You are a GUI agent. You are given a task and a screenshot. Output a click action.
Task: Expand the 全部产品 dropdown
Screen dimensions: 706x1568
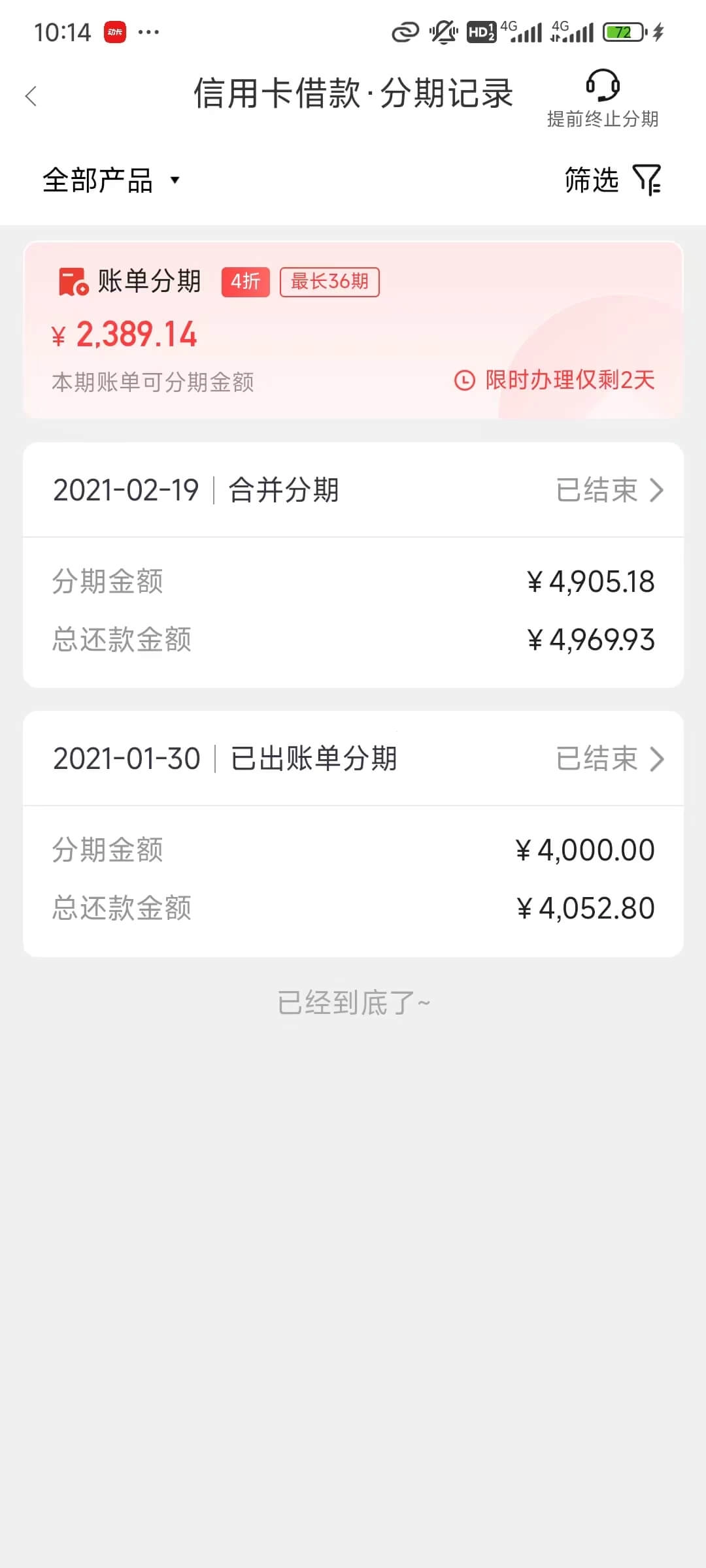click(111, 180)
